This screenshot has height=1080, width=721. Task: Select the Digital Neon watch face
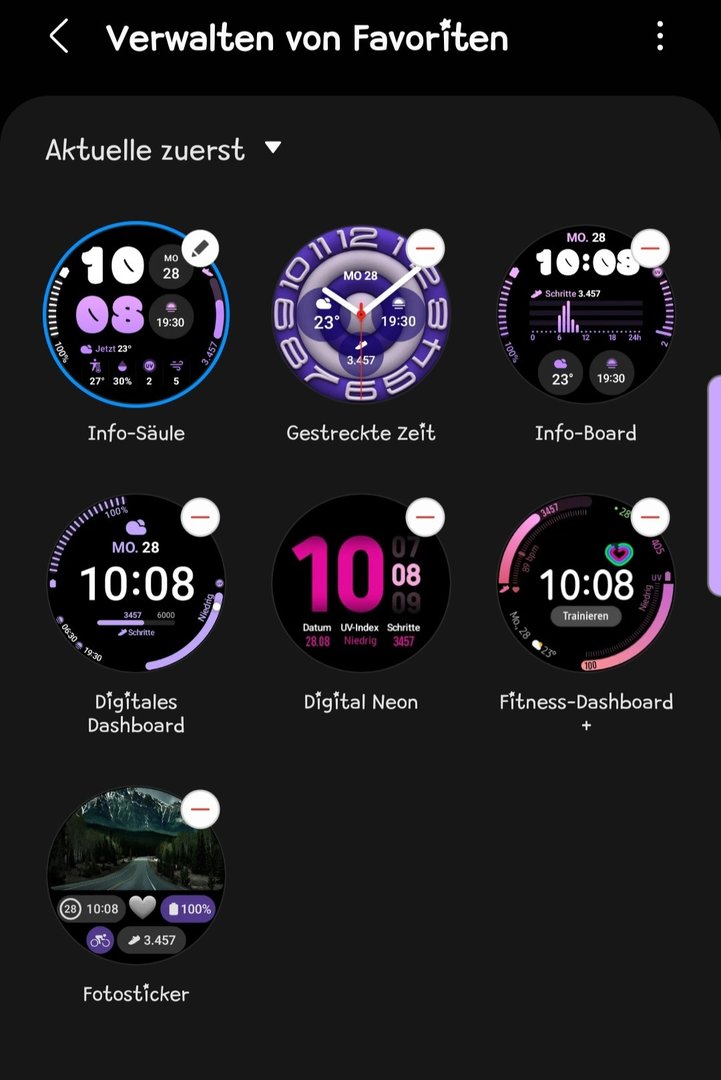(360, 584)
